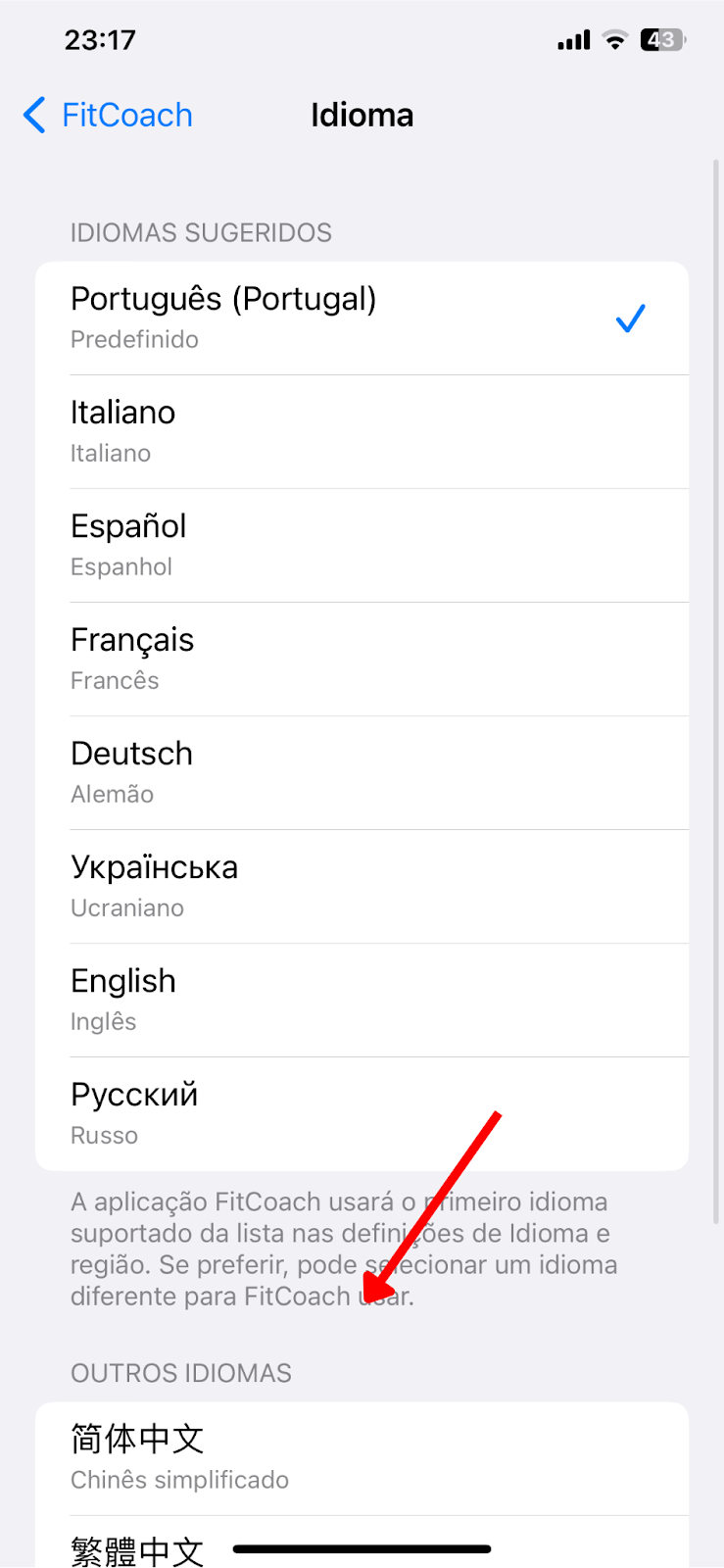Screen dimensions: 724x1568
Task: Select English from suggested languages
Action: [362, 1001]
